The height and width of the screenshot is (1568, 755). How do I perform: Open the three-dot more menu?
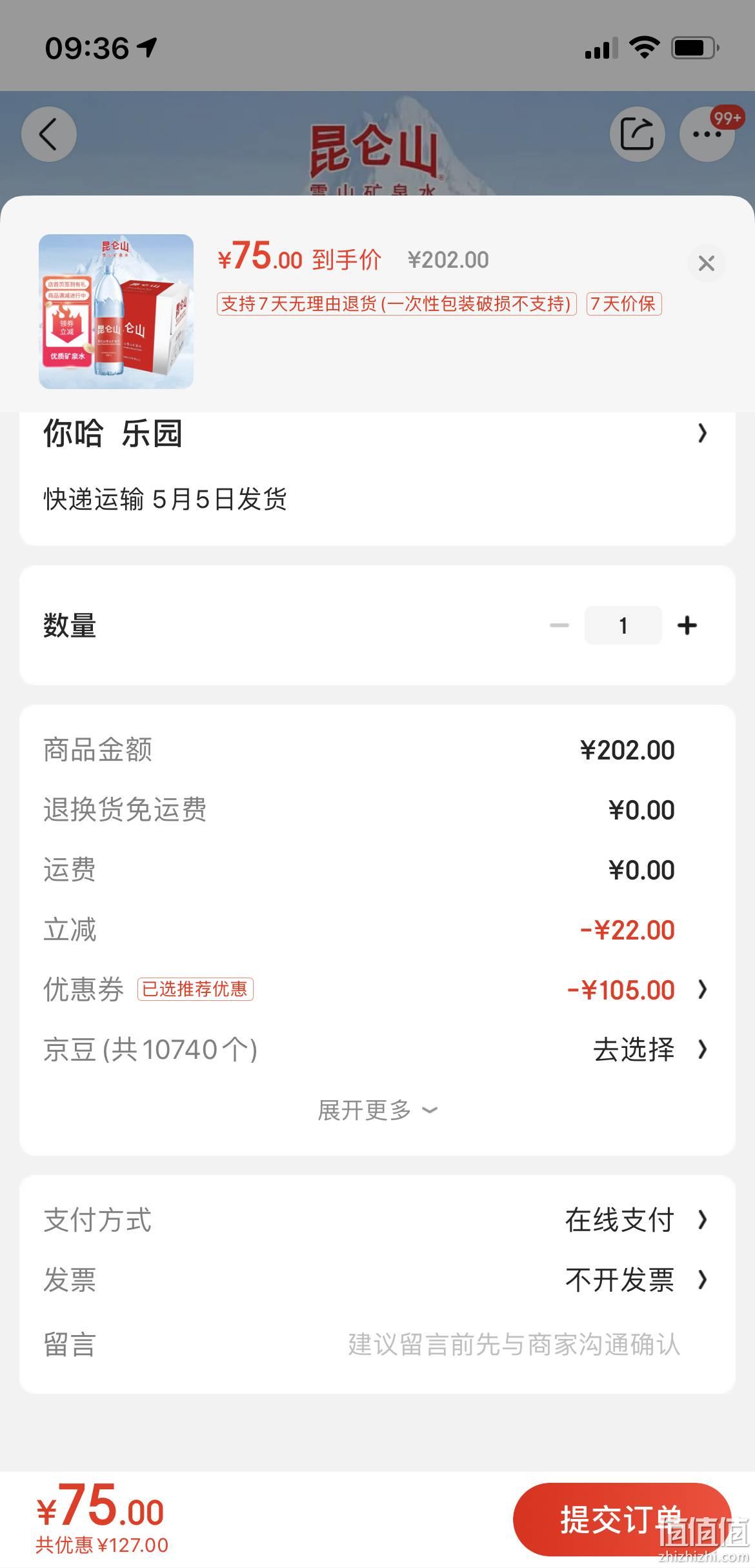(707, 134)
